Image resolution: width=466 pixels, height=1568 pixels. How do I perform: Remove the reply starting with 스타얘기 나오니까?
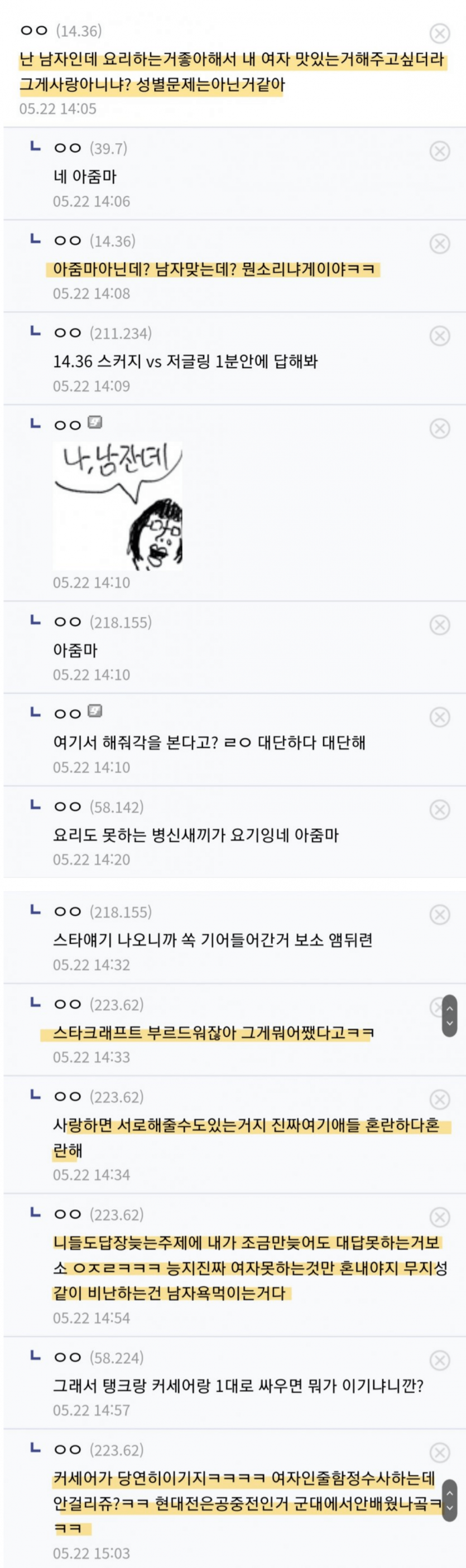pos(440,914)
